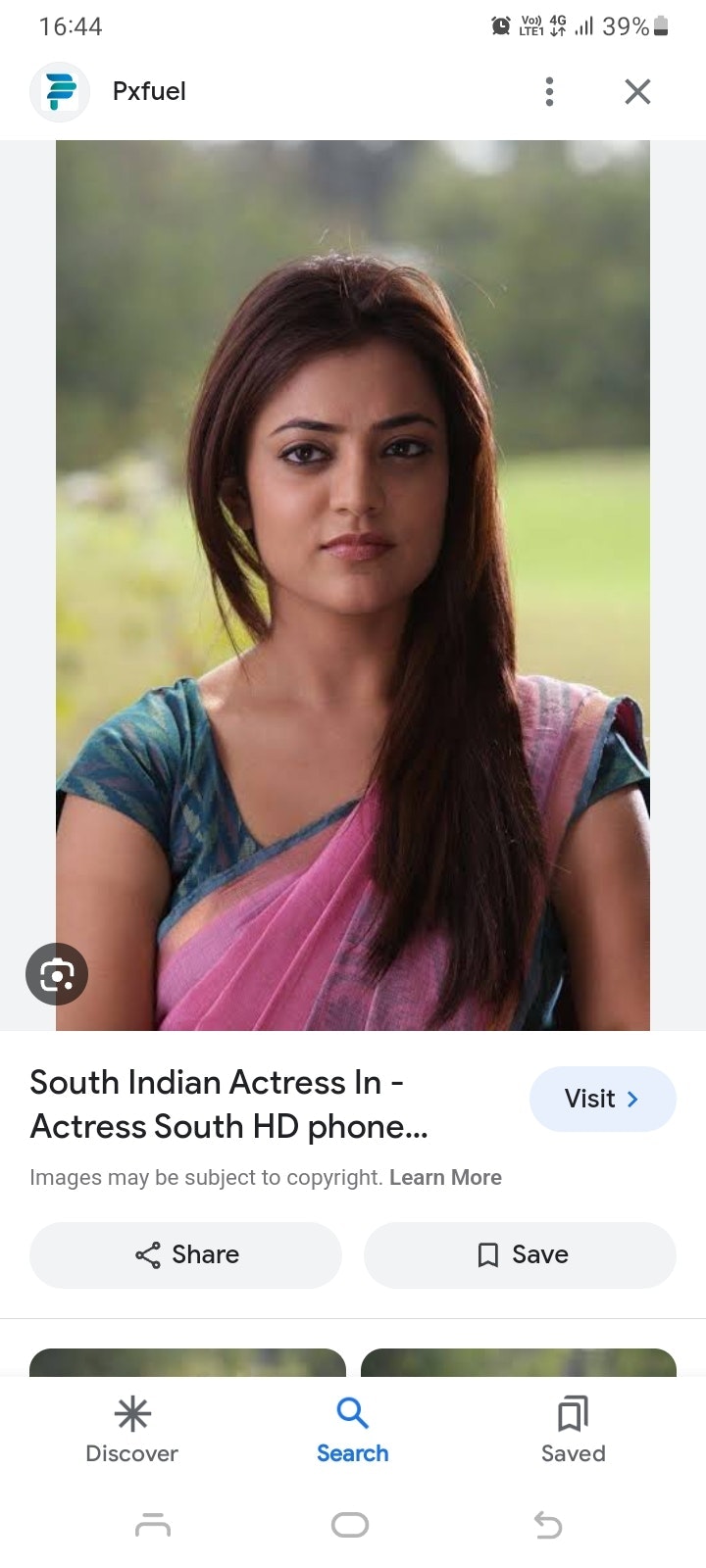
Task: Open the three-dot overflow menu
Action: click(x=549, y=91)
